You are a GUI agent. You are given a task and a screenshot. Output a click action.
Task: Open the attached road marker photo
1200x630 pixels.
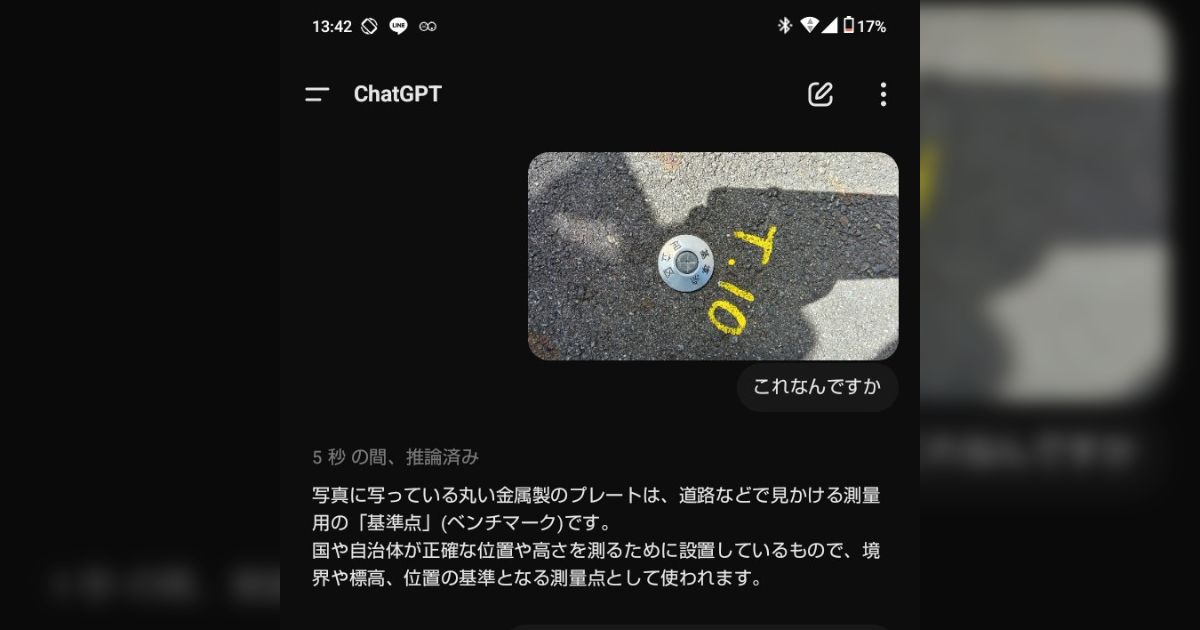point(713,256)
